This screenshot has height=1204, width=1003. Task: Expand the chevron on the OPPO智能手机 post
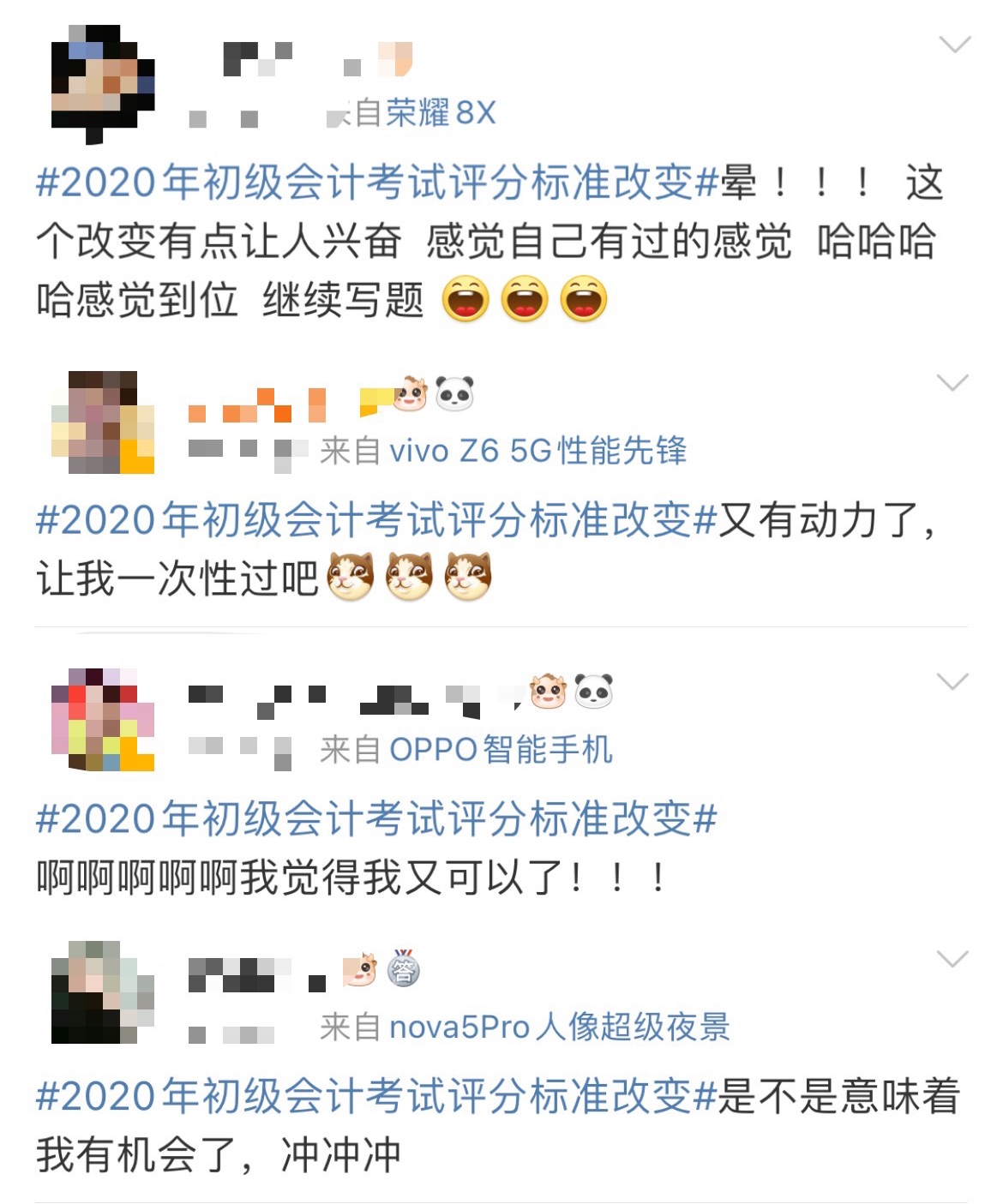(952, 682)
